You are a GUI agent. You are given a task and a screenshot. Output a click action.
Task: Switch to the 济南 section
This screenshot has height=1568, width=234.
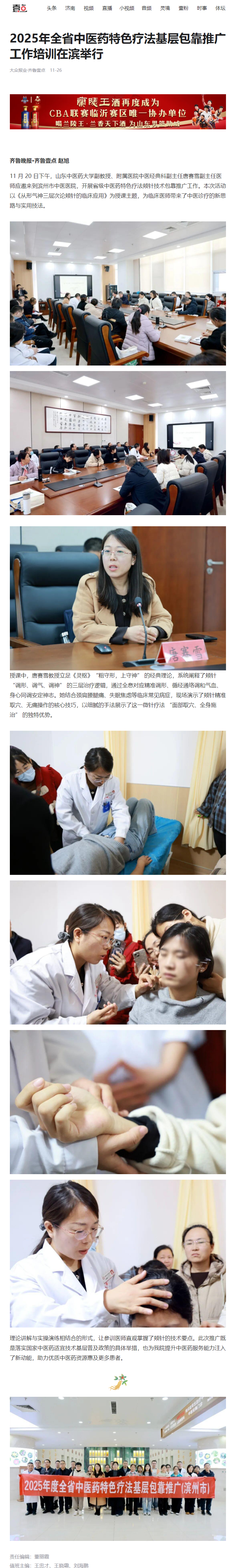click(x=70, y=9)
